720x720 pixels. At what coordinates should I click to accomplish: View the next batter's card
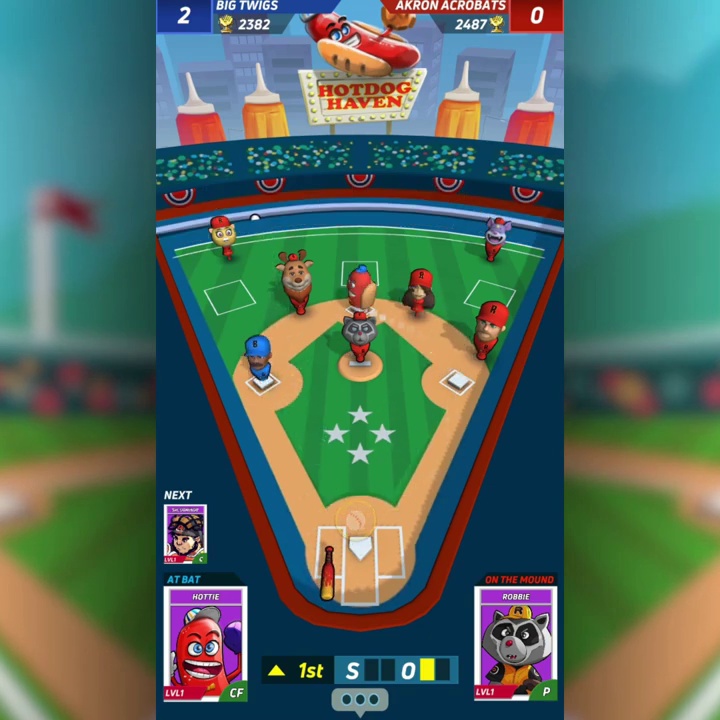click(185, 534)
